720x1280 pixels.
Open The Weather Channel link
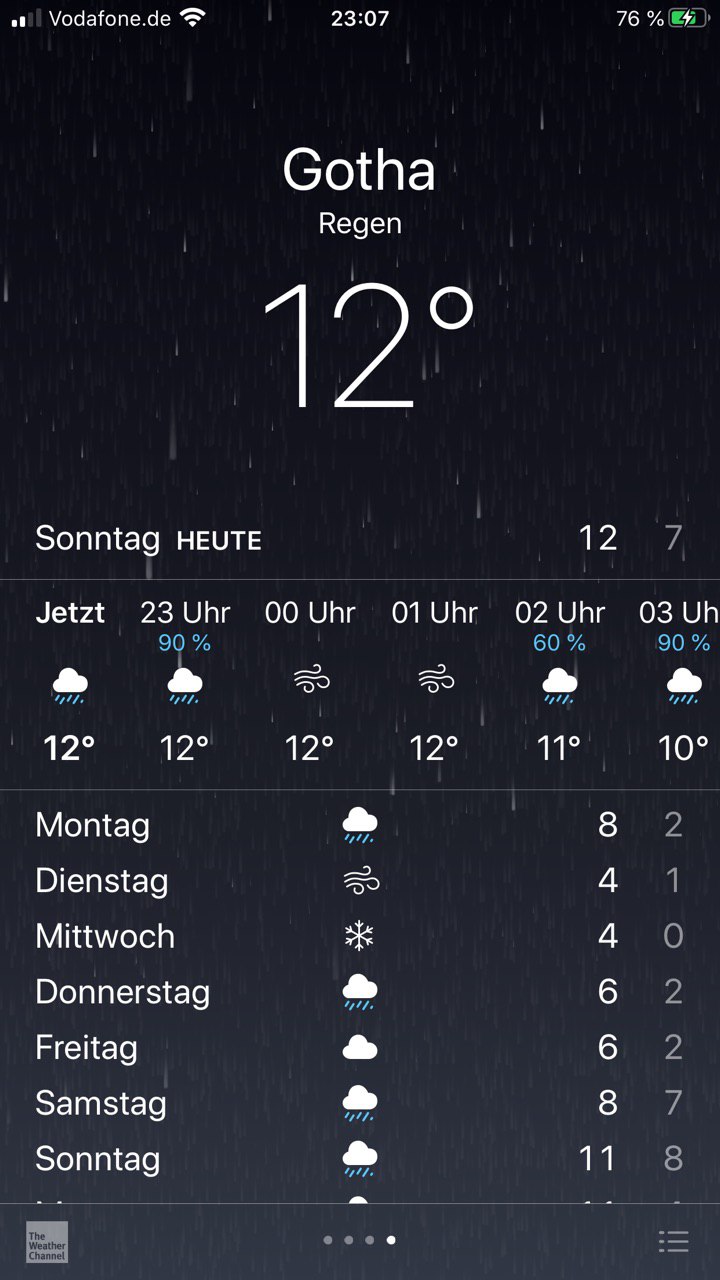click(47, 1241)
